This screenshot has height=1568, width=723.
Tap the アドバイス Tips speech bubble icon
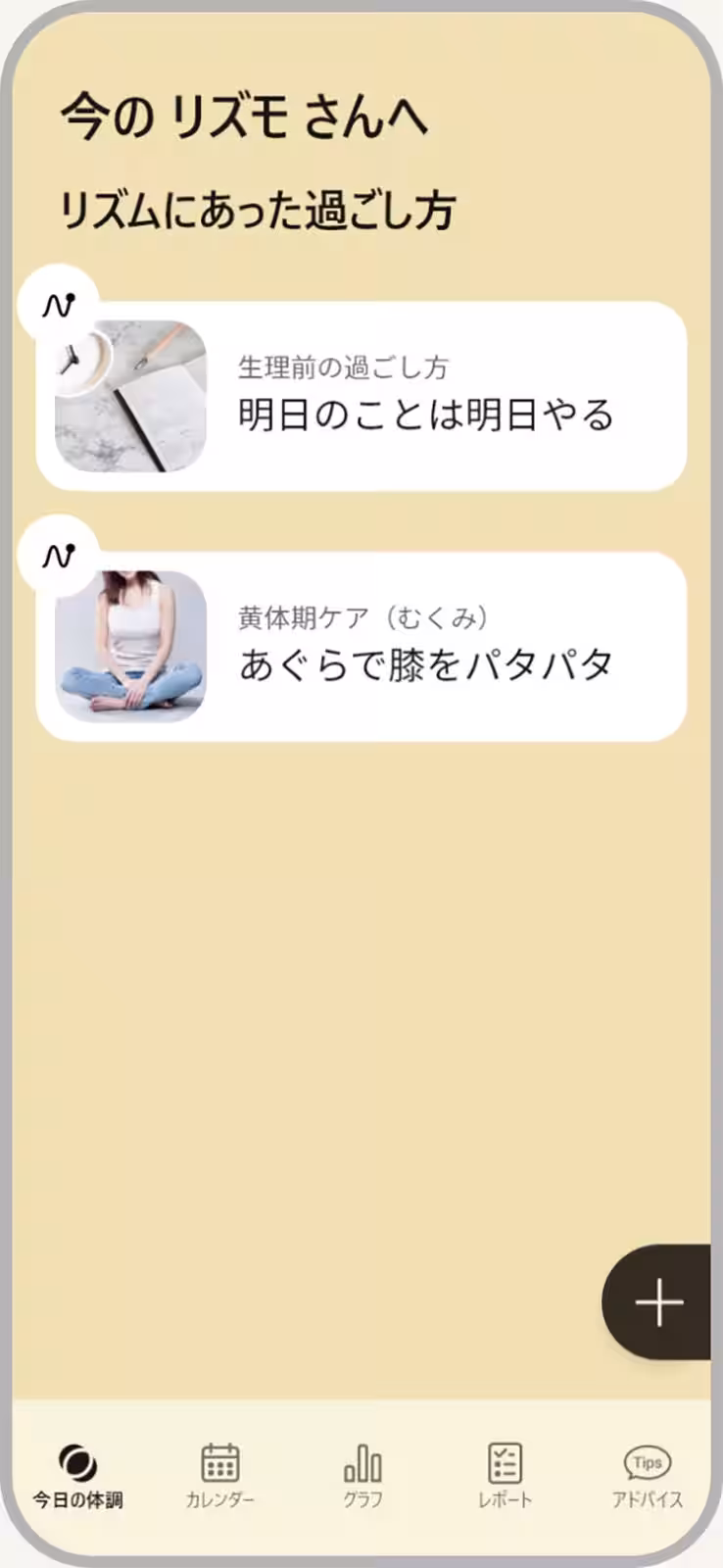point(647,1463)
